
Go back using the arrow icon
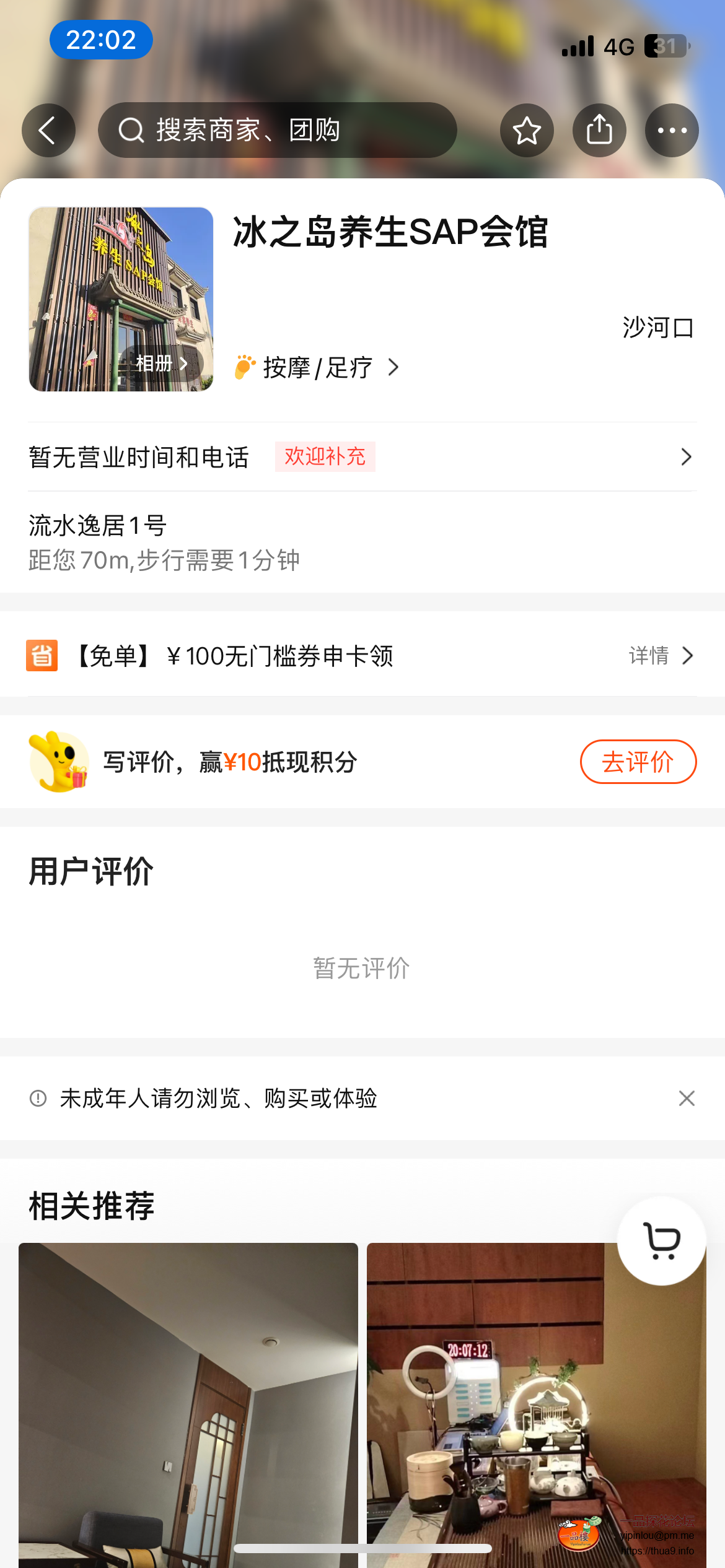click(48, 131)
